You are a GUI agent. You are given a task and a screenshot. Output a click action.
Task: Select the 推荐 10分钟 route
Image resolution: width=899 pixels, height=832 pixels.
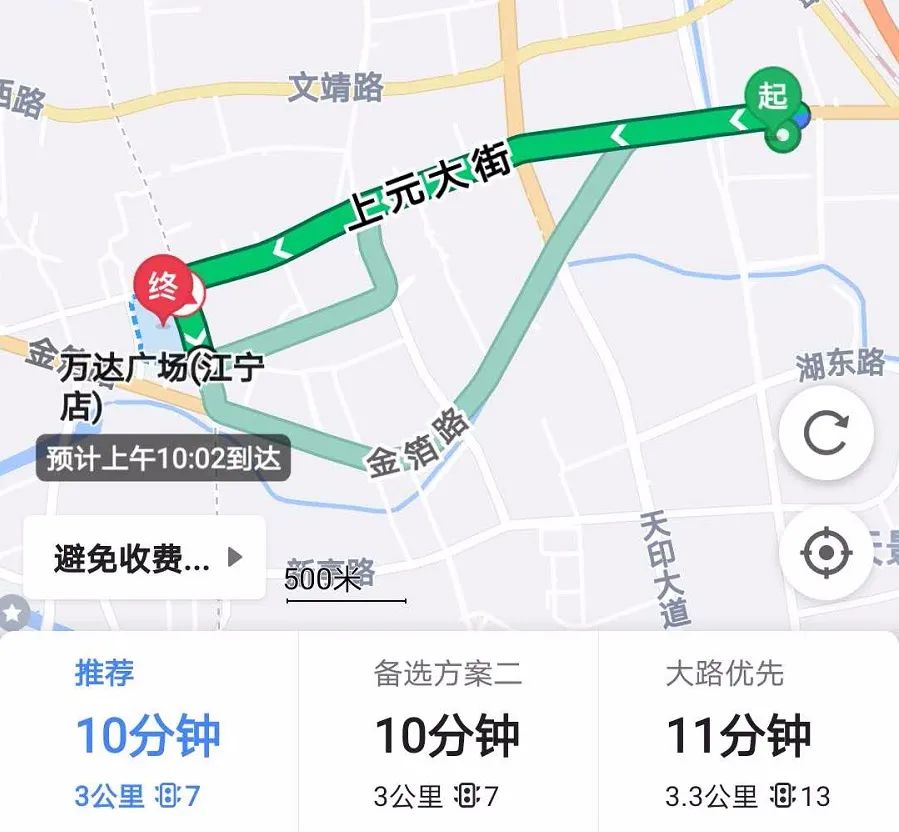pyautogui.click(x=148, y=733)
